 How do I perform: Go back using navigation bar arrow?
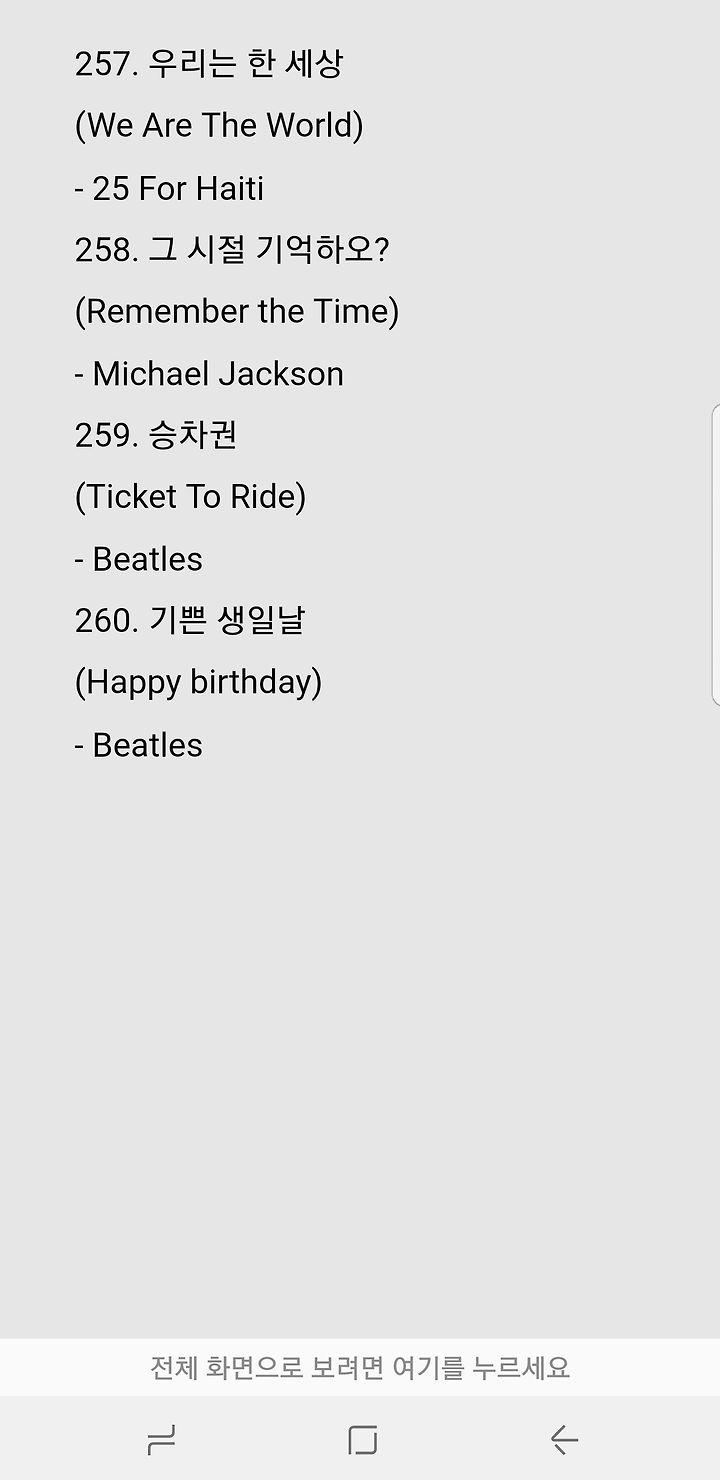pos(564,1440)
